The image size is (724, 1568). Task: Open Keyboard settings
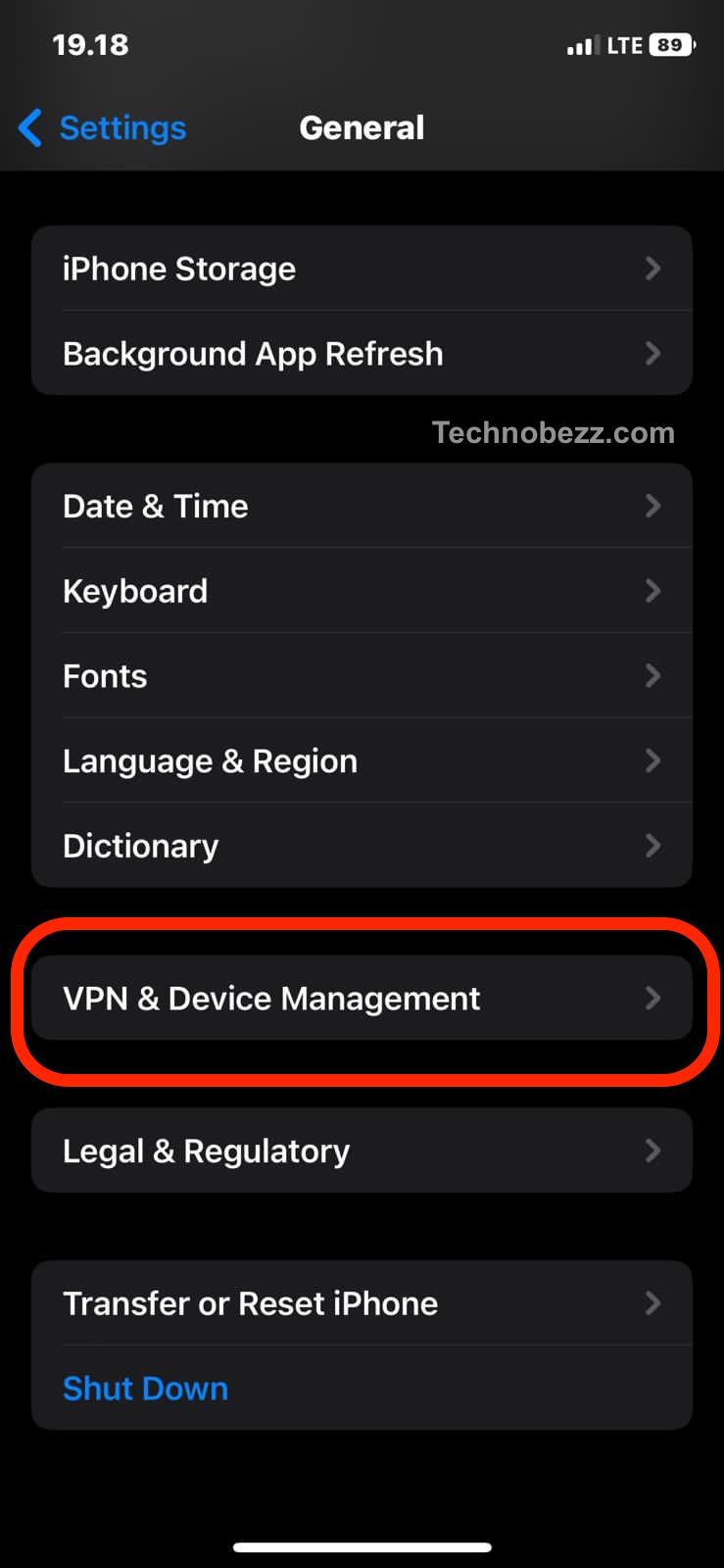click(x=362, y=591)
